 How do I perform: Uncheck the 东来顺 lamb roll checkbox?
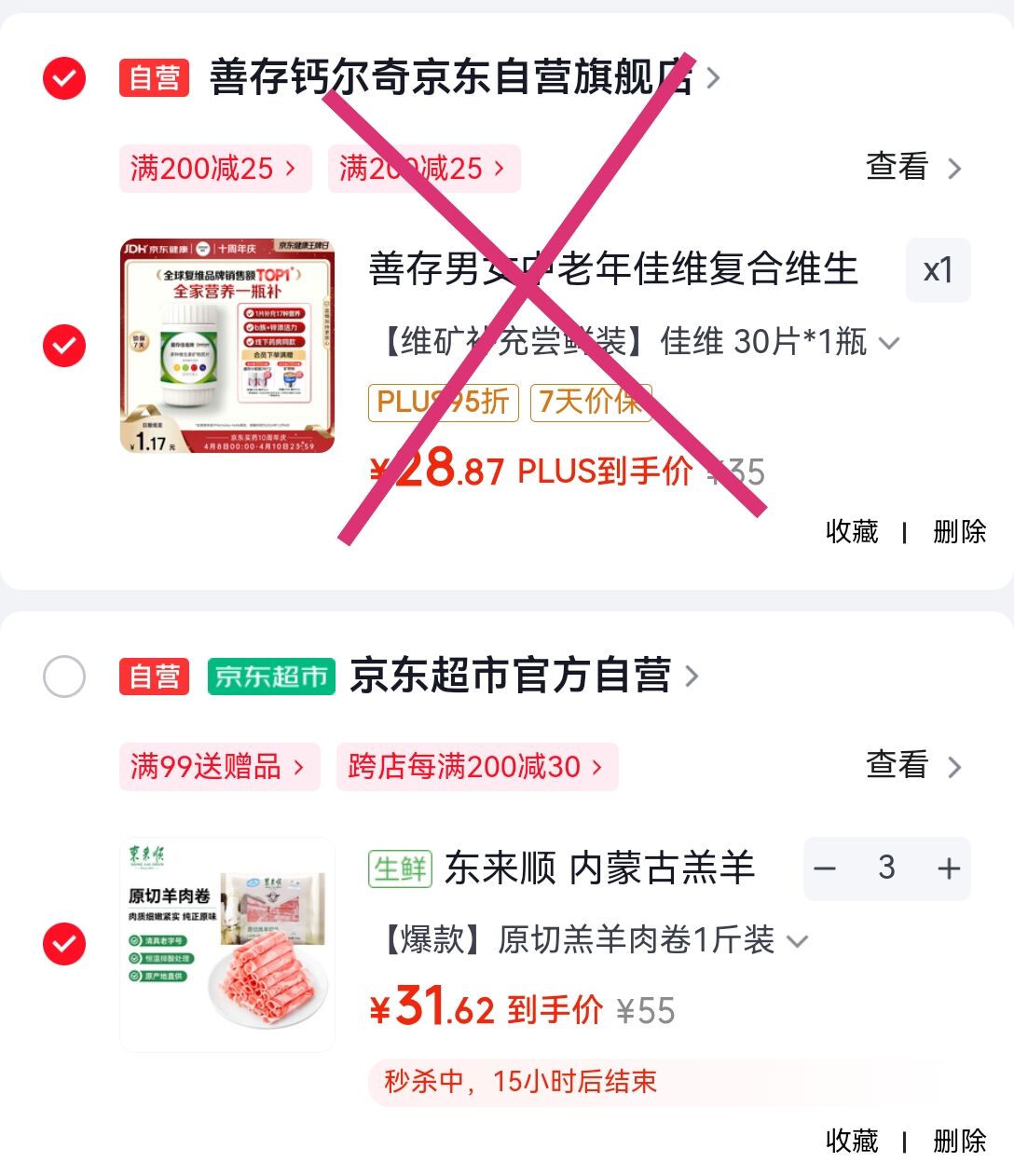pos(64,944)
